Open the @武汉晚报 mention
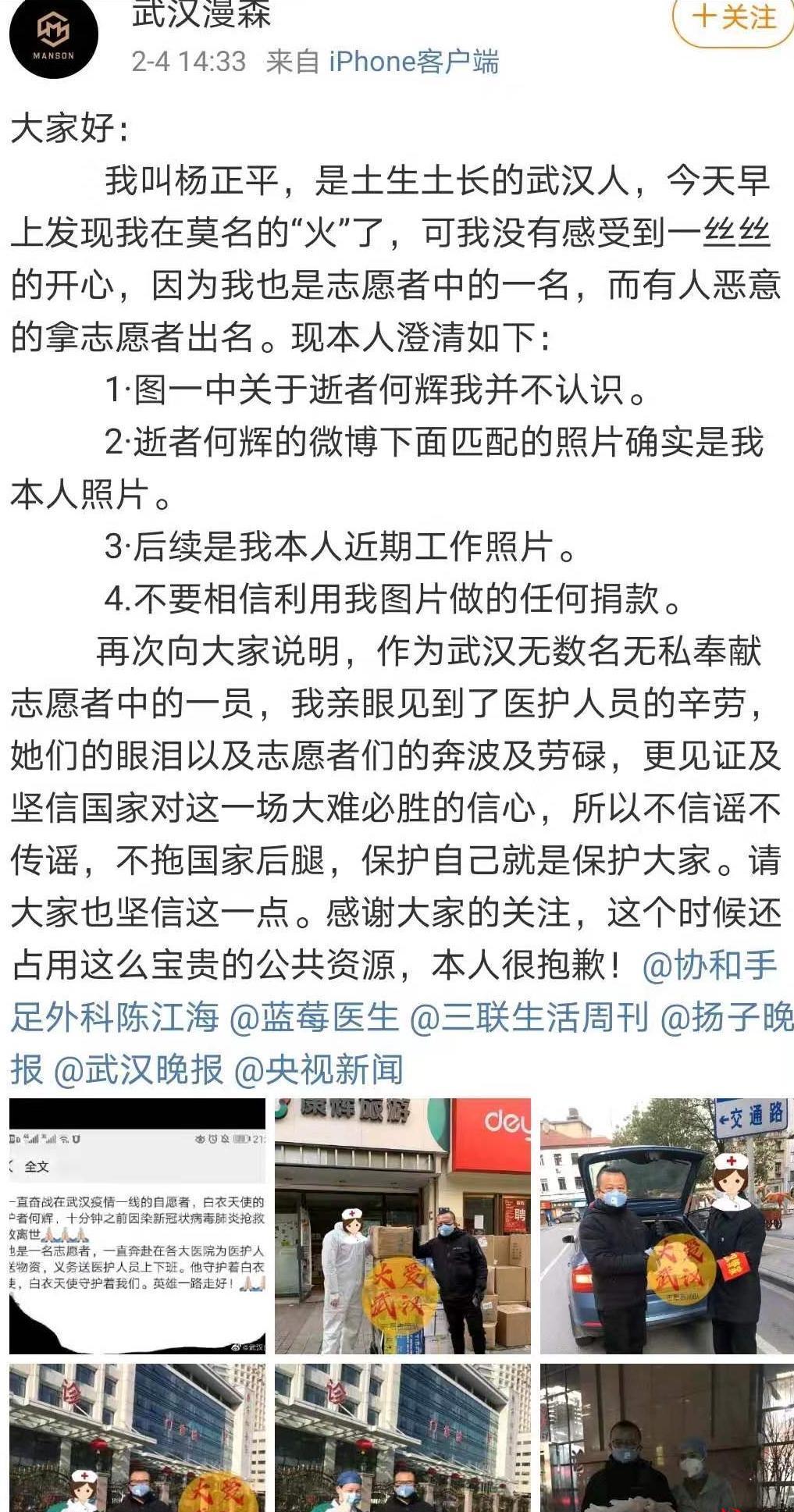 138,1069
